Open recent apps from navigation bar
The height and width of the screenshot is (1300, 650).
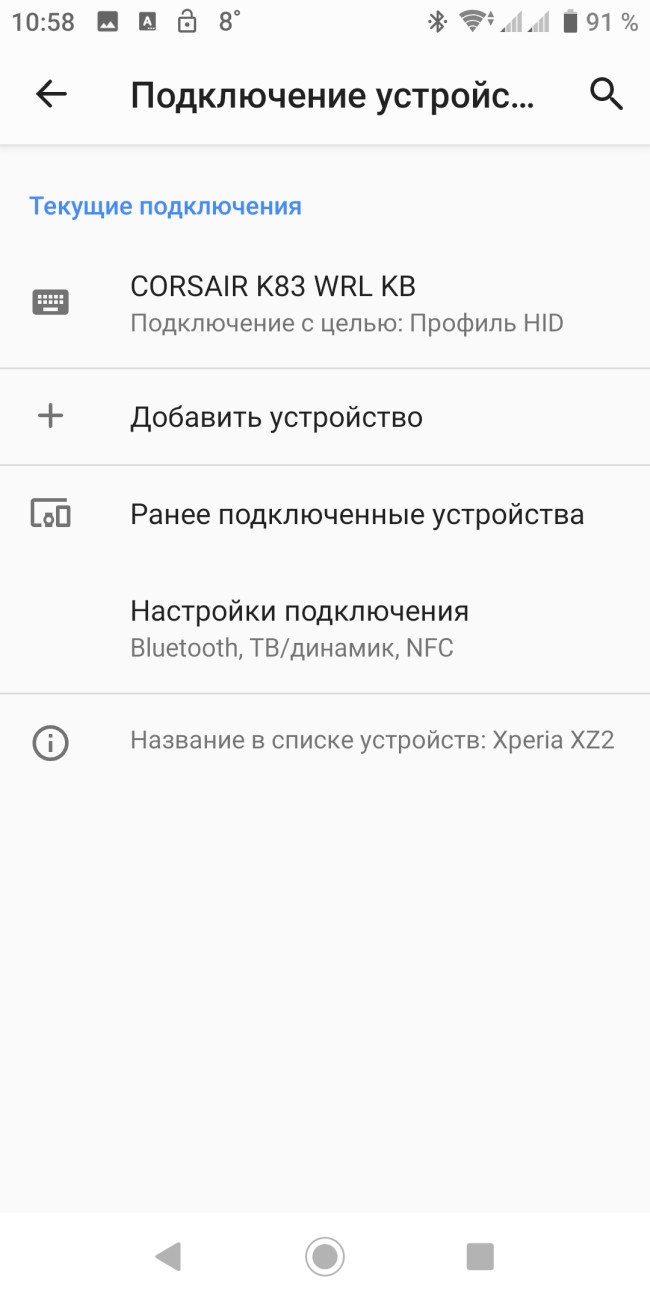coord(480,1256)
